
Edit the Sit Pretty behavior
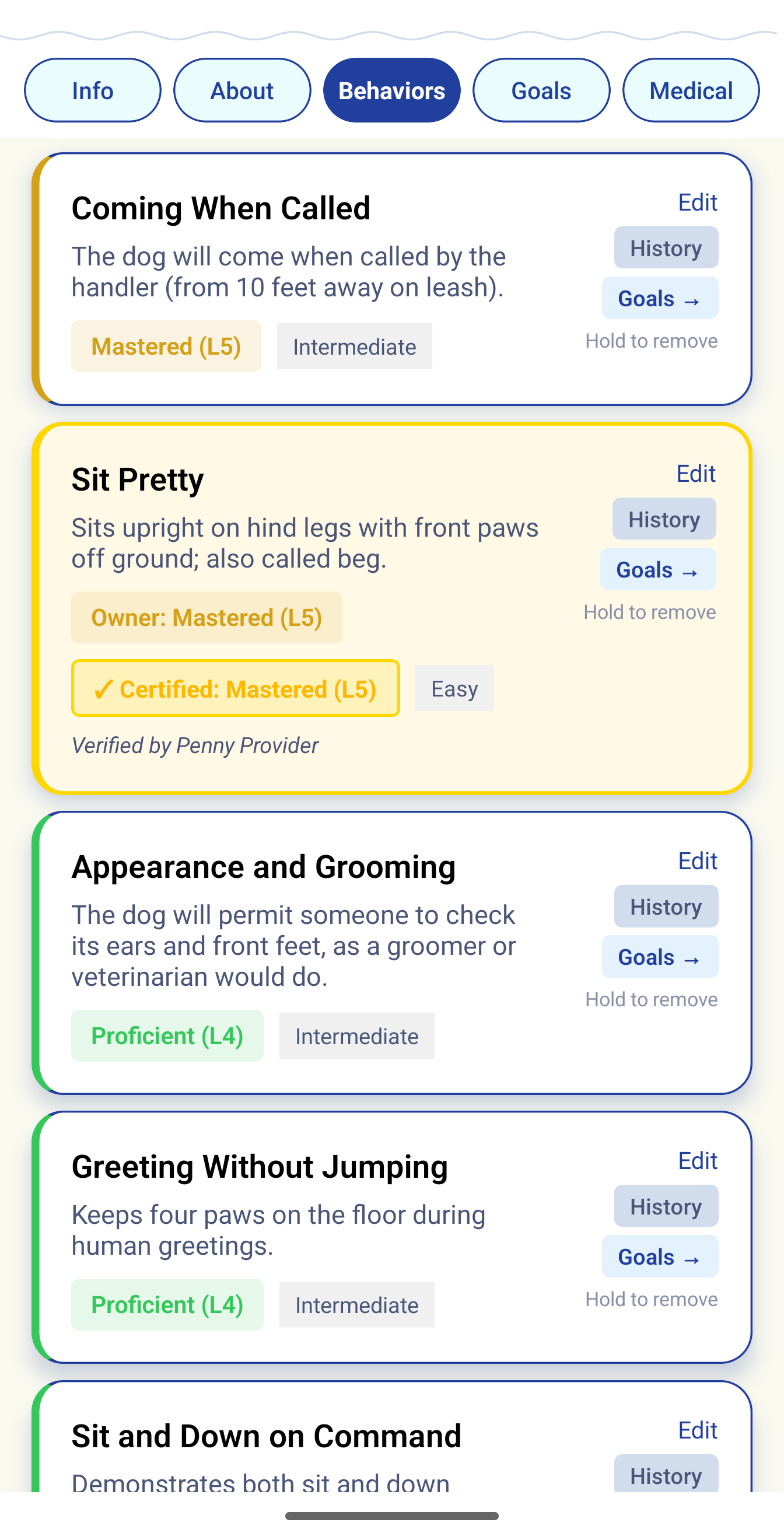coord(695,473)
